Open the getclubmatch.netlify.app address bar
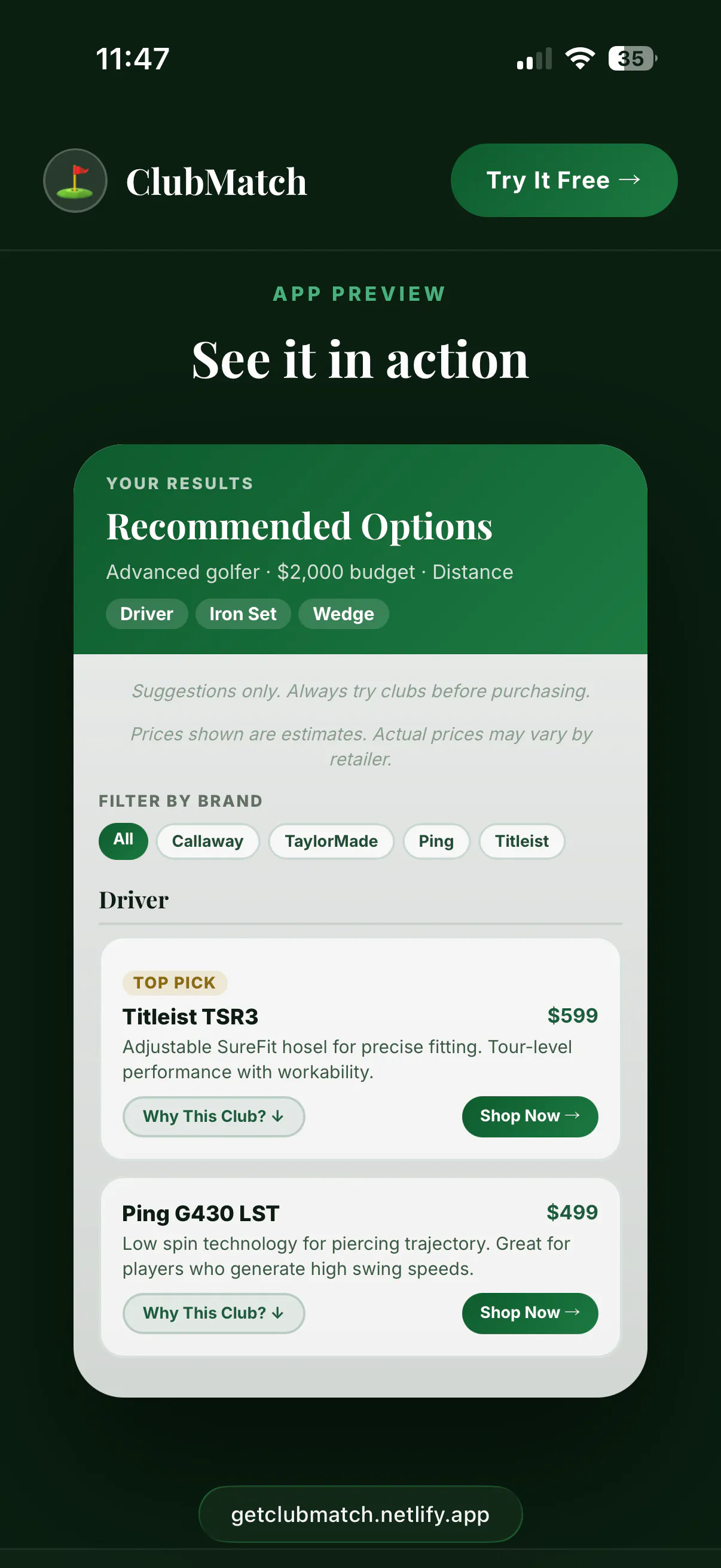 (x=360, y=1514)
